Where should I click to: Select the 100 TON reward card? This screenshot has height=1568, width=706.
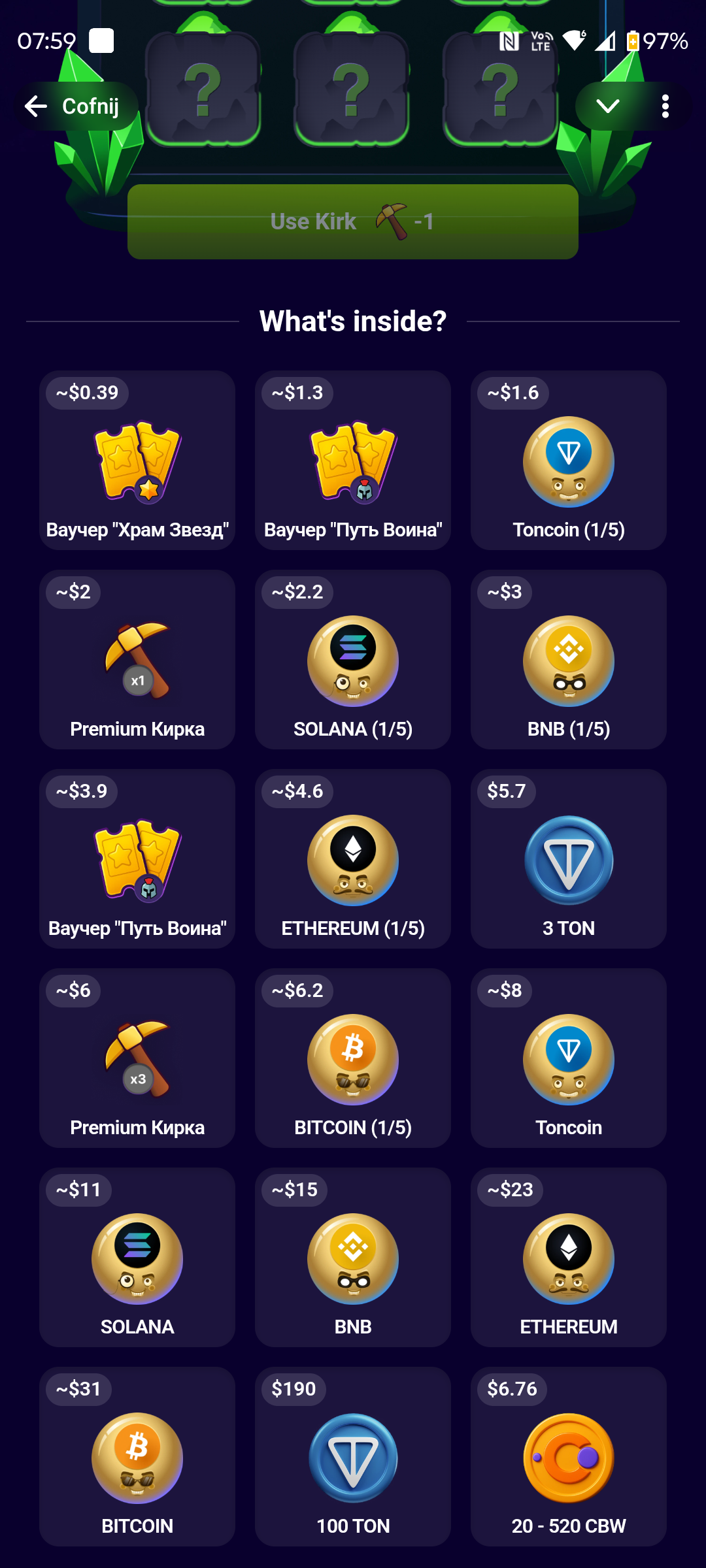353,1457
